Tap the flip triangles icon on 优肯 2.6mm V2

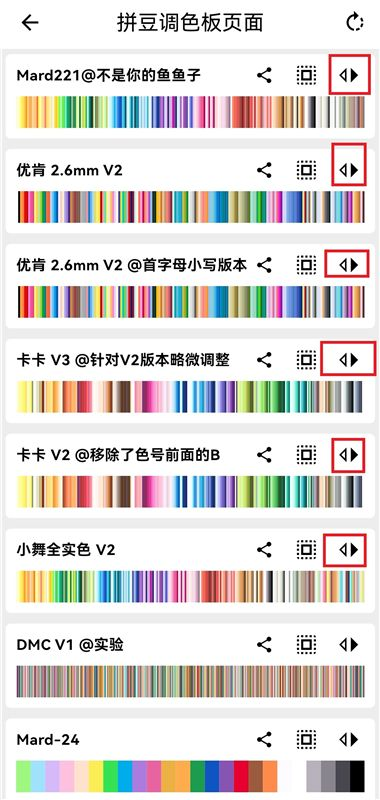[349, 170]
